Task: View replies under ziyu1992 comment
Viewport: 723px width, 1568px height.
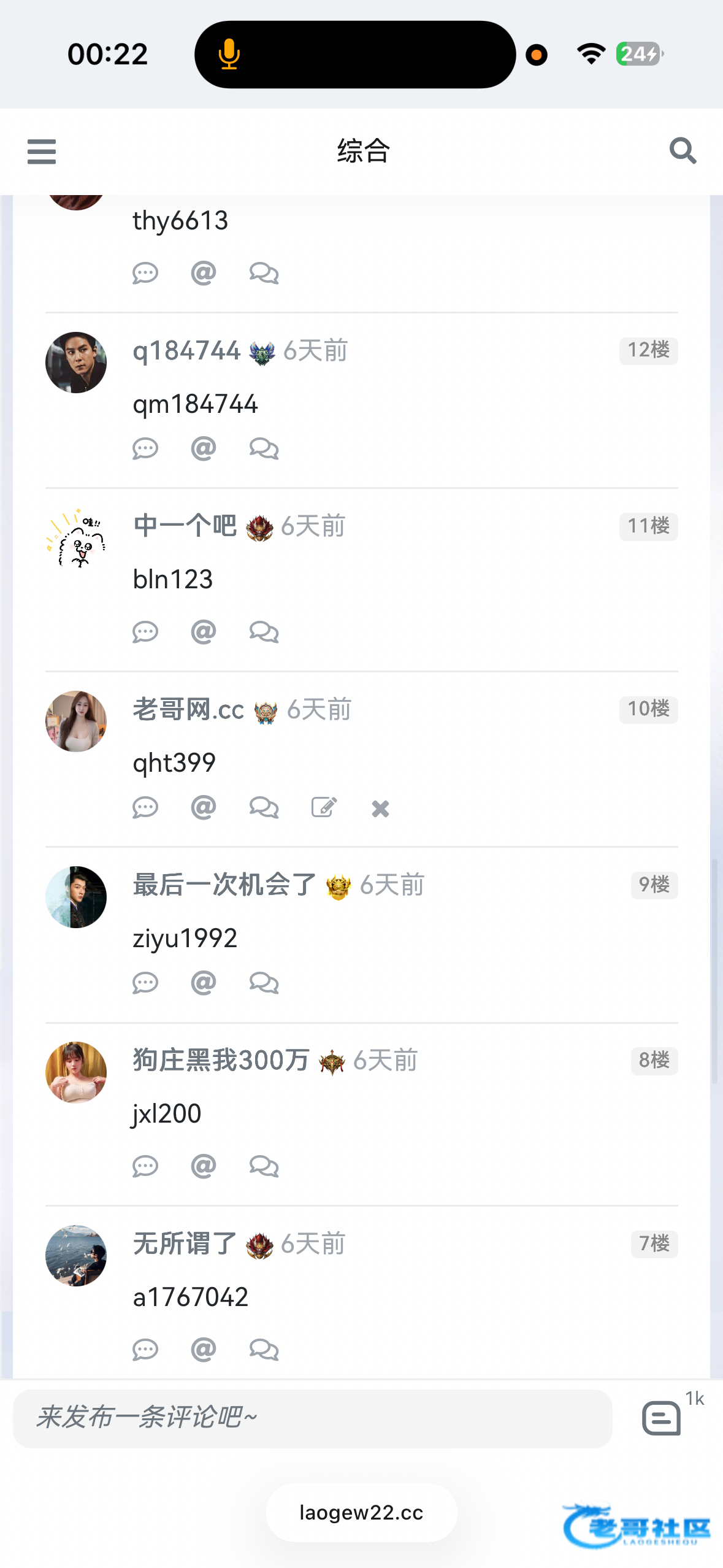Action: coord(264,983)
